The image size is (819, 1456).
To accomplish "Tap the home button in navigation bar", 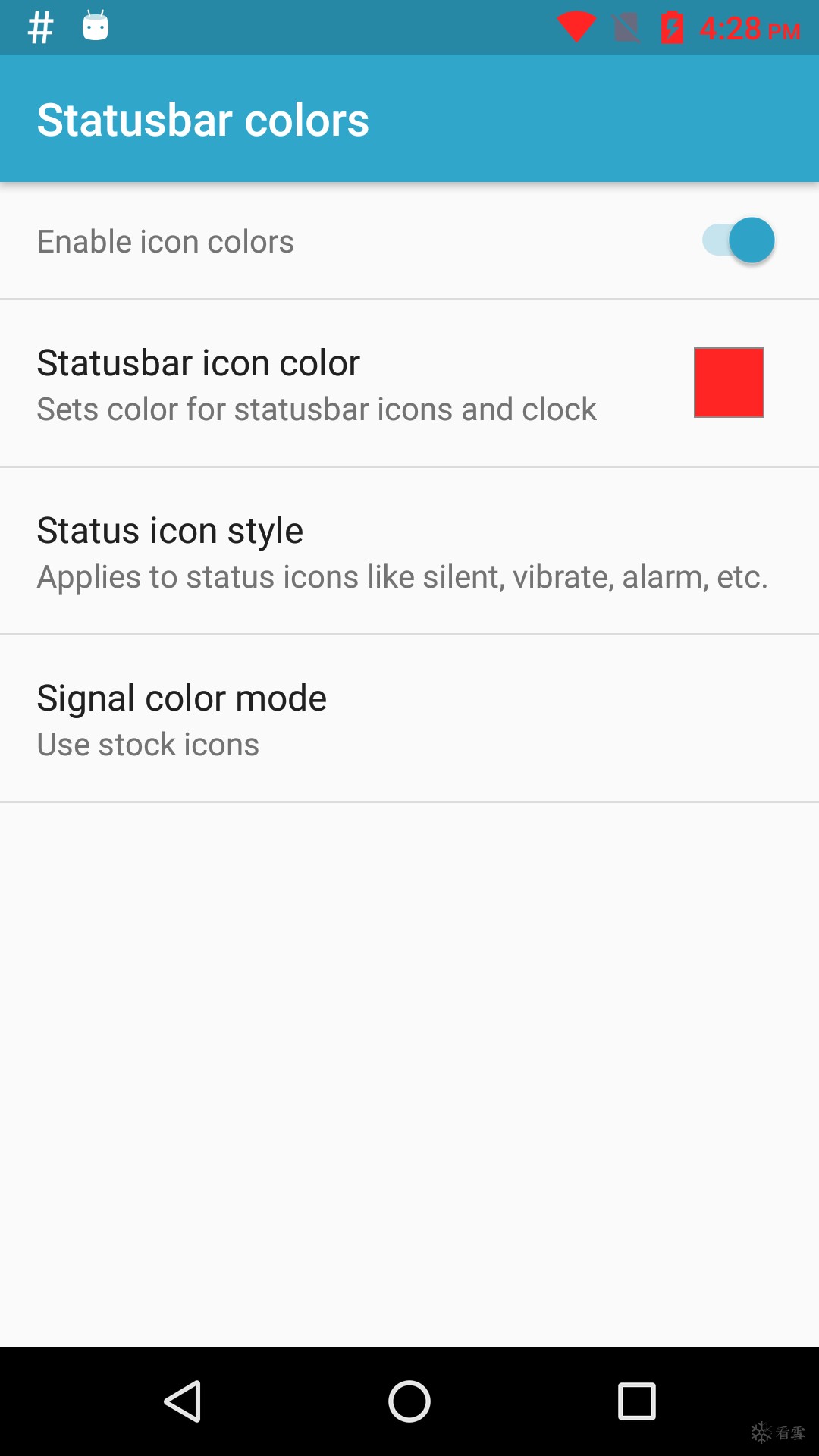I will (409, 1401).
